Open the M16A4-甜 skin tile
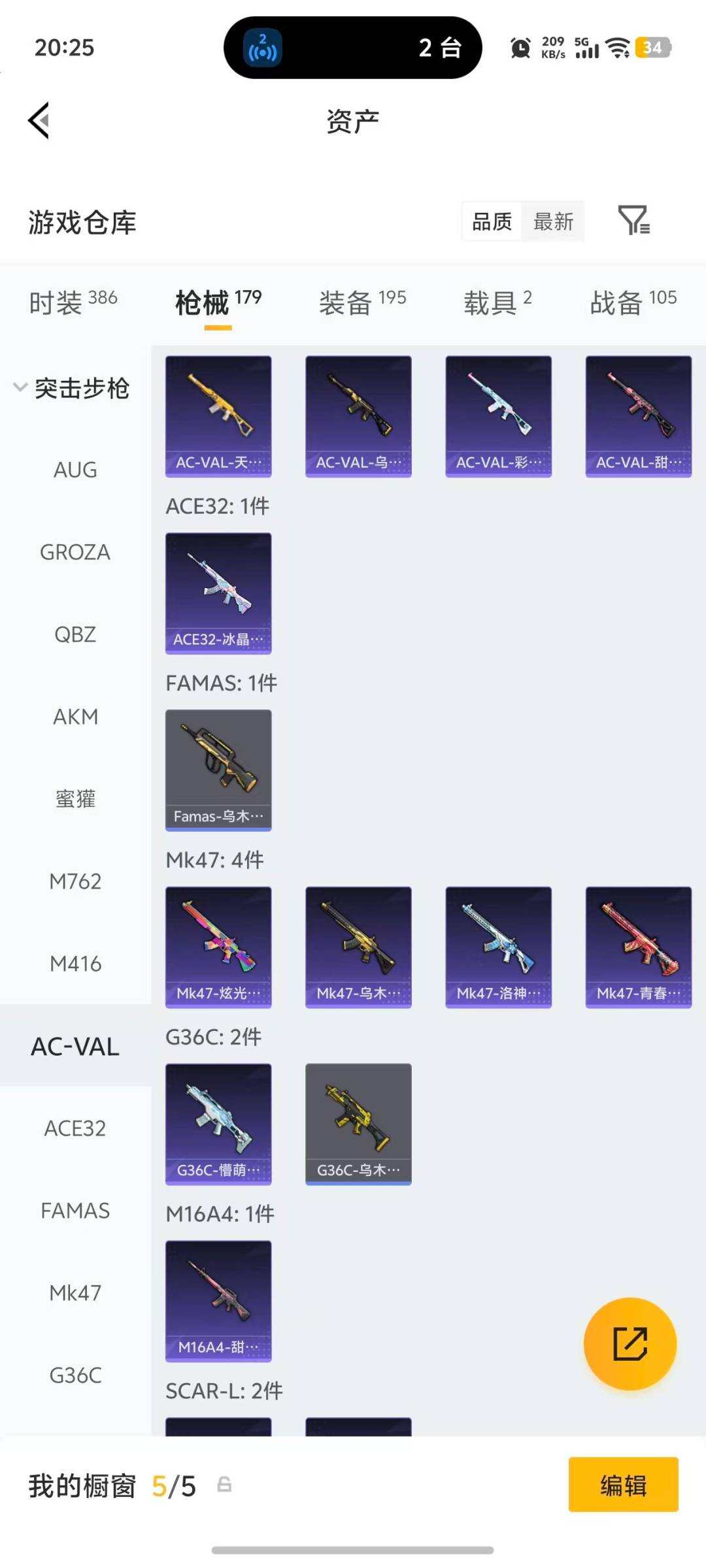This screenshot has width=706, height=1568. (x=218, y=1301)
